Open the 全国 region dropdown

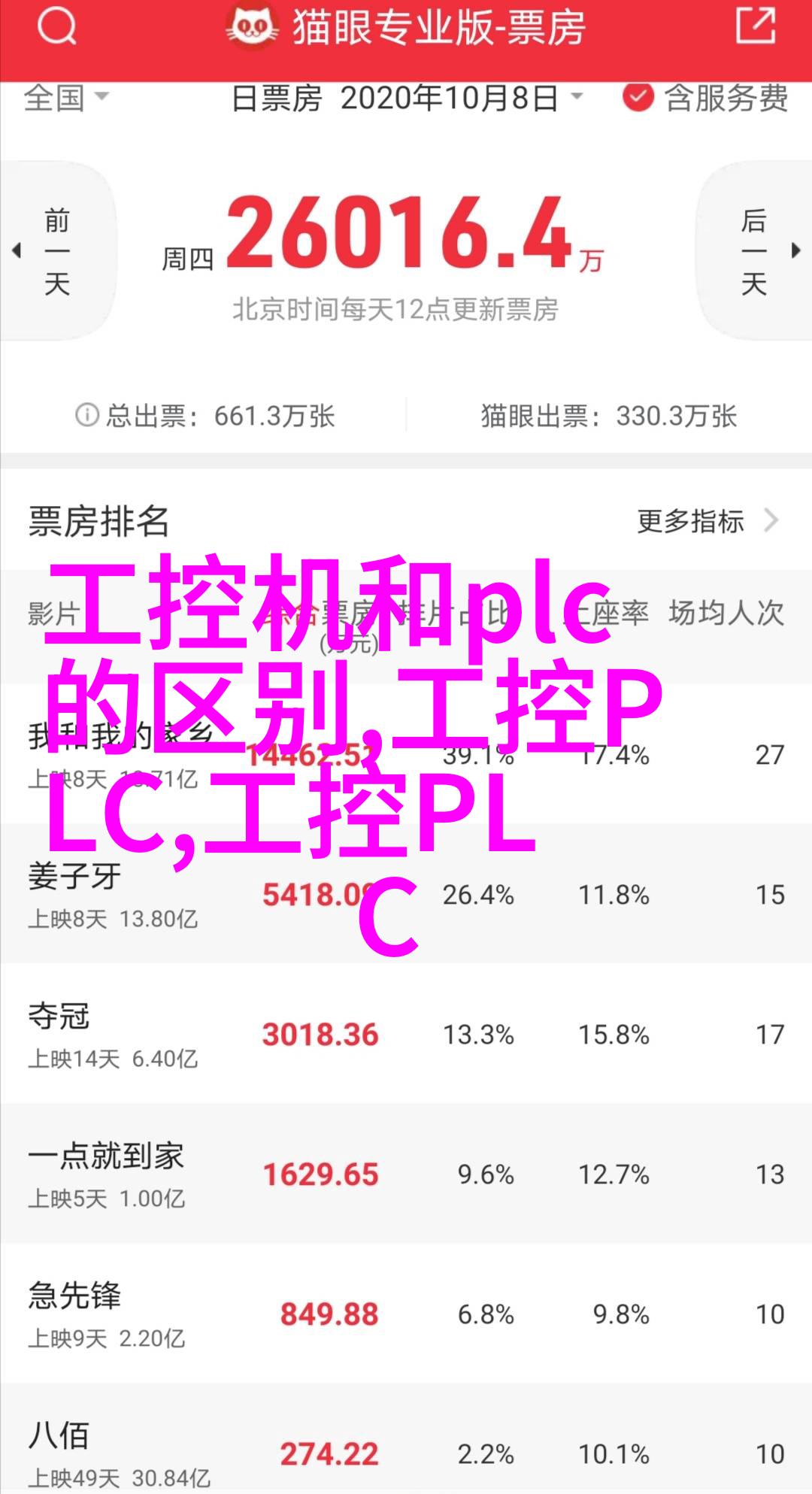66,98
